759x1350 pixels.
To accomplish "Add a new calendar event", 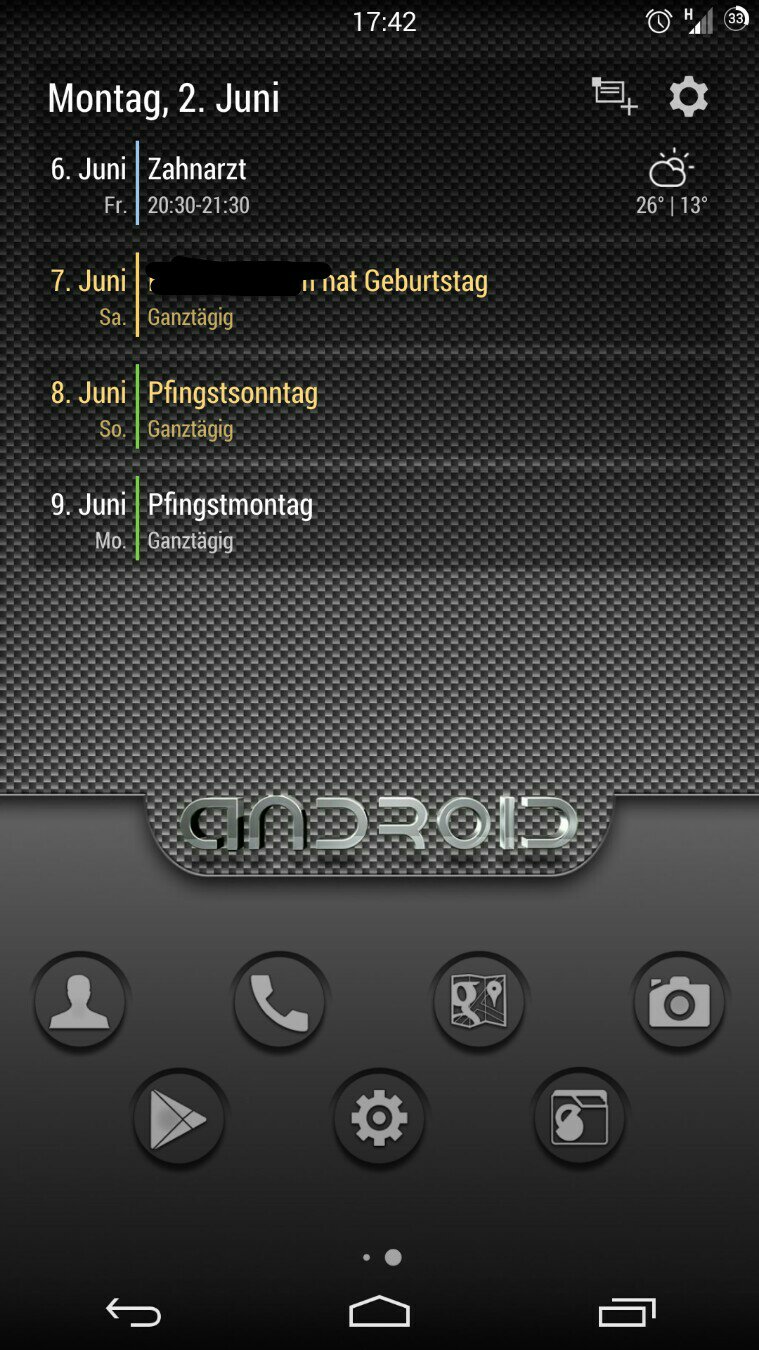I will click(x=614, y=96).
